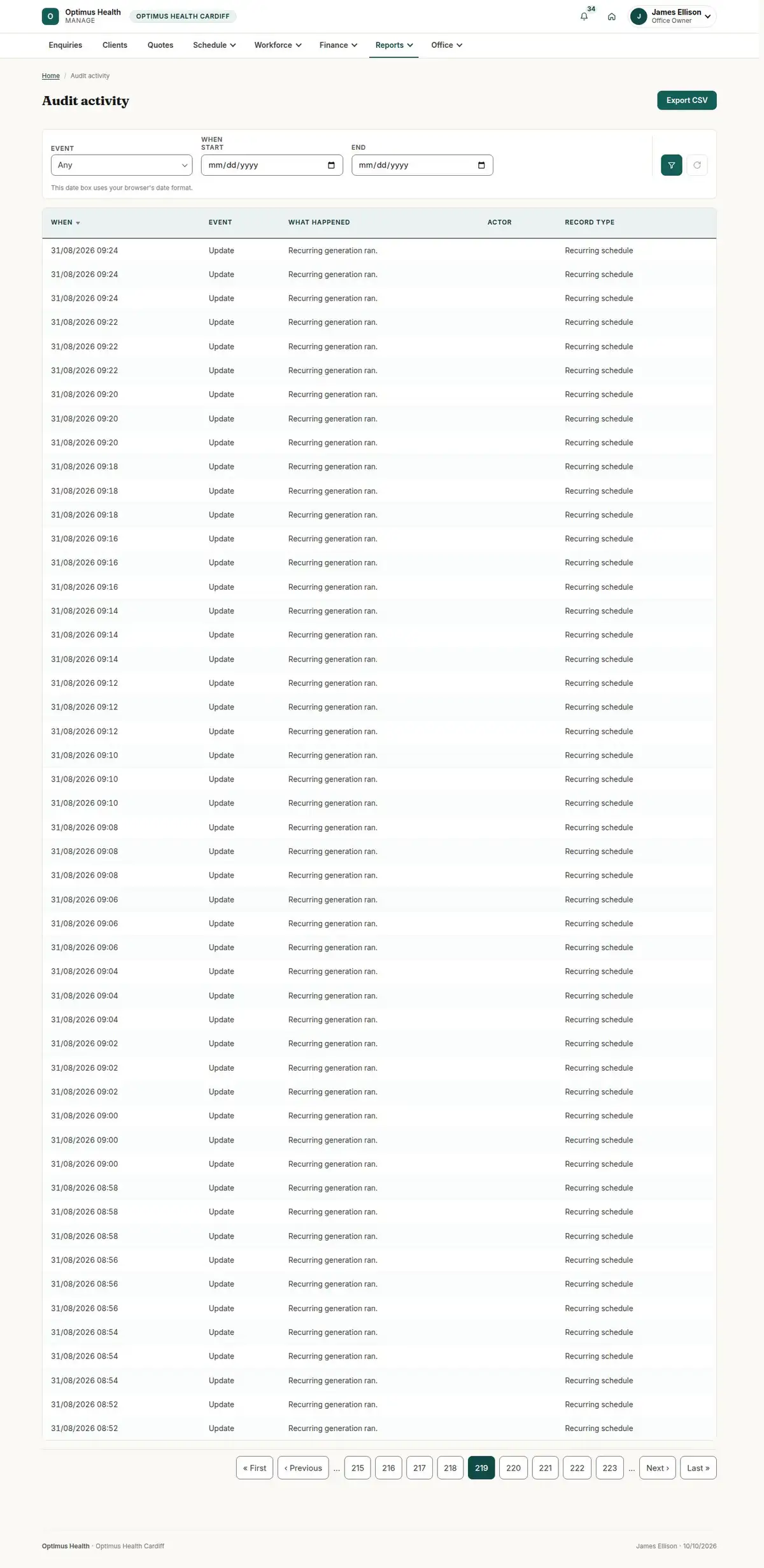Image resolution: width=764 pixels, height=1568 pixels.
Task: Reset filters with the refresh icon
Action: [x=697, y=165]
